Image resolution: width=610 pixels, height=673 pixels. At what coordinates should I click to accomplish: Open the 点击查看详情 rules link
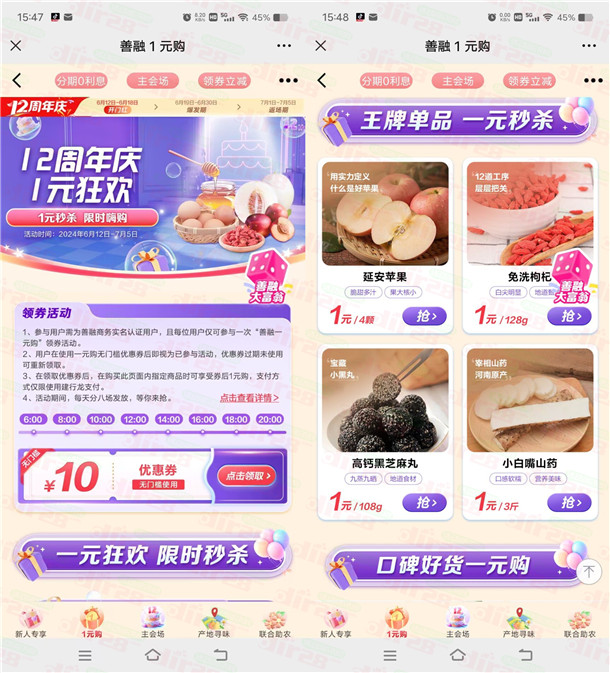pos(248,398)
